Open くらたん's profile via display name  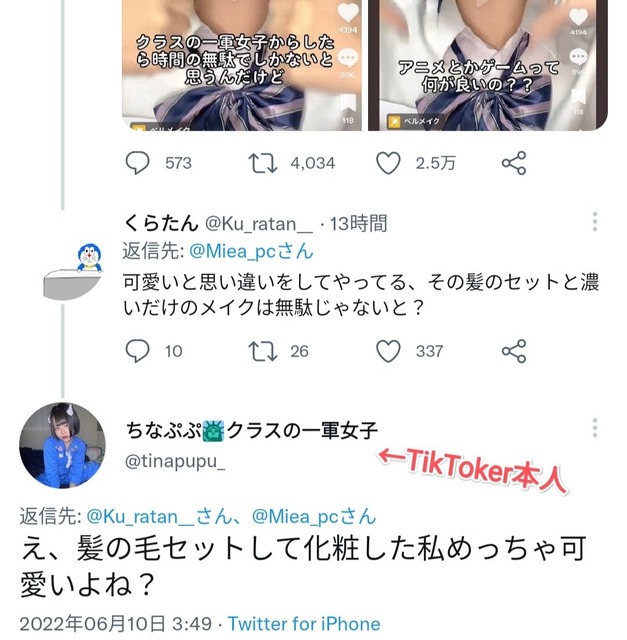pos(161,223)
